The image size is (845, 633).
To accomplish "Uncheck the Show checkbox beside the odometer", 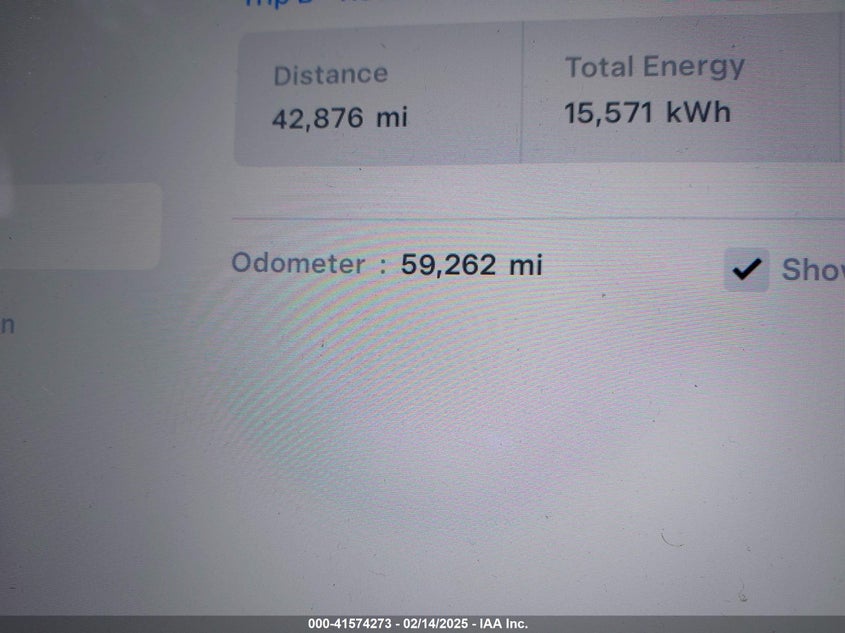I will [746, 270].
